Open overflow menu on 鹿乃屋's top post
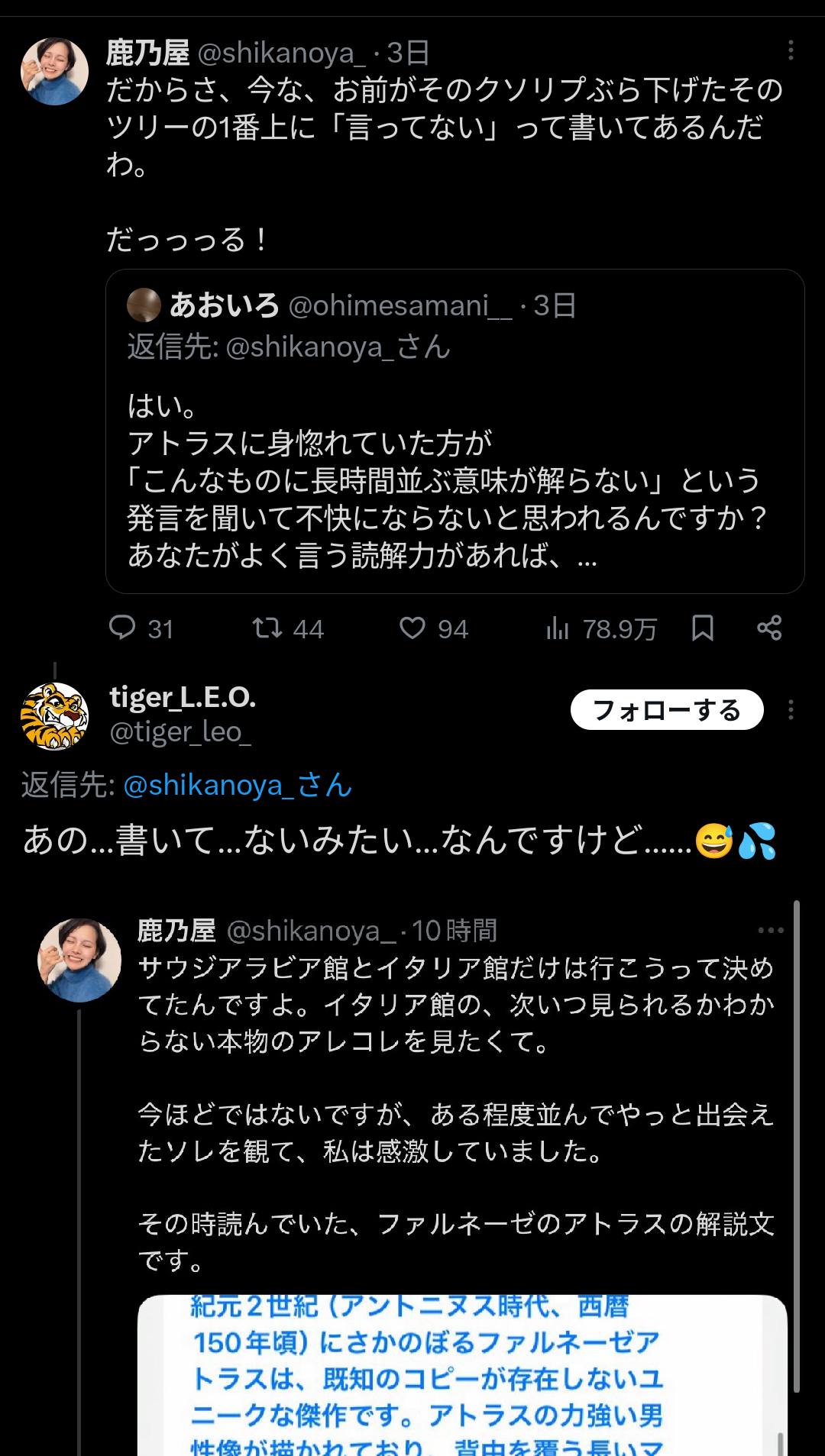Viewport: 825px width, 1456px height. coord(791,50)
